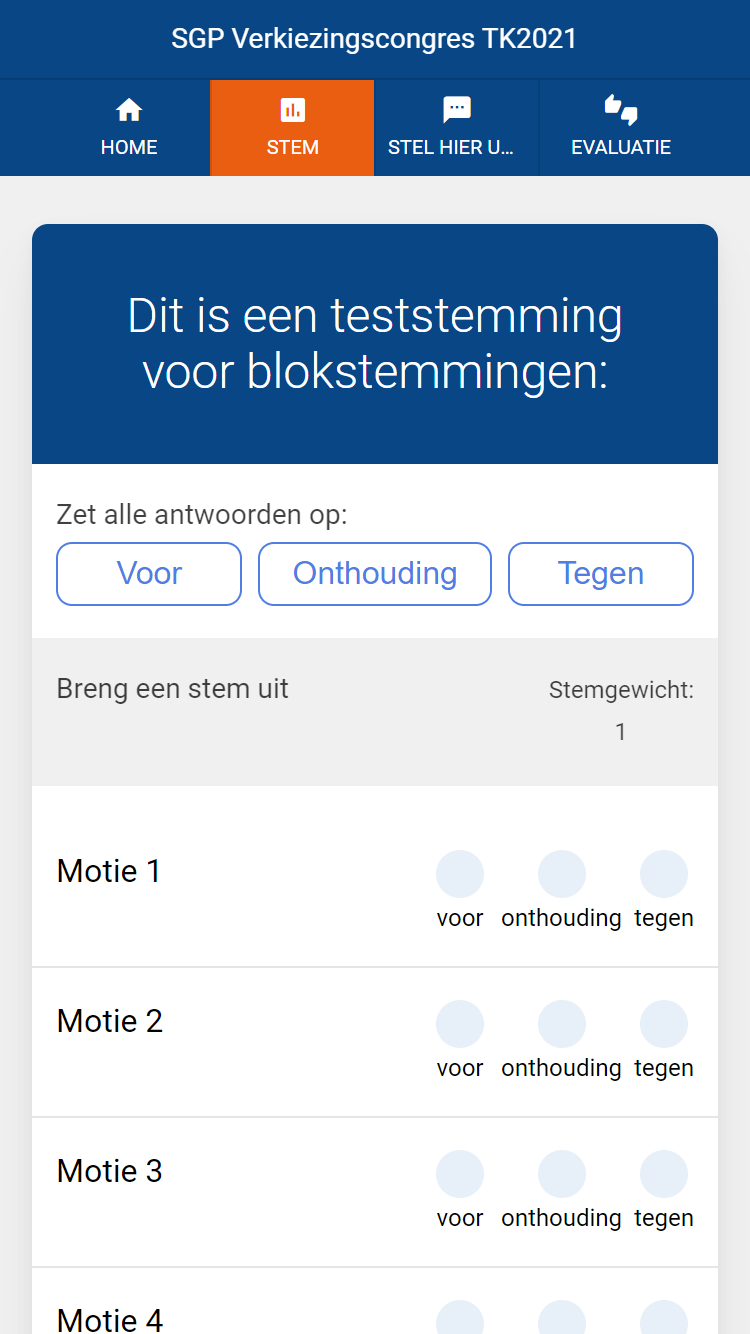Open the Stel hier u... tab

[x=456, y=128]
